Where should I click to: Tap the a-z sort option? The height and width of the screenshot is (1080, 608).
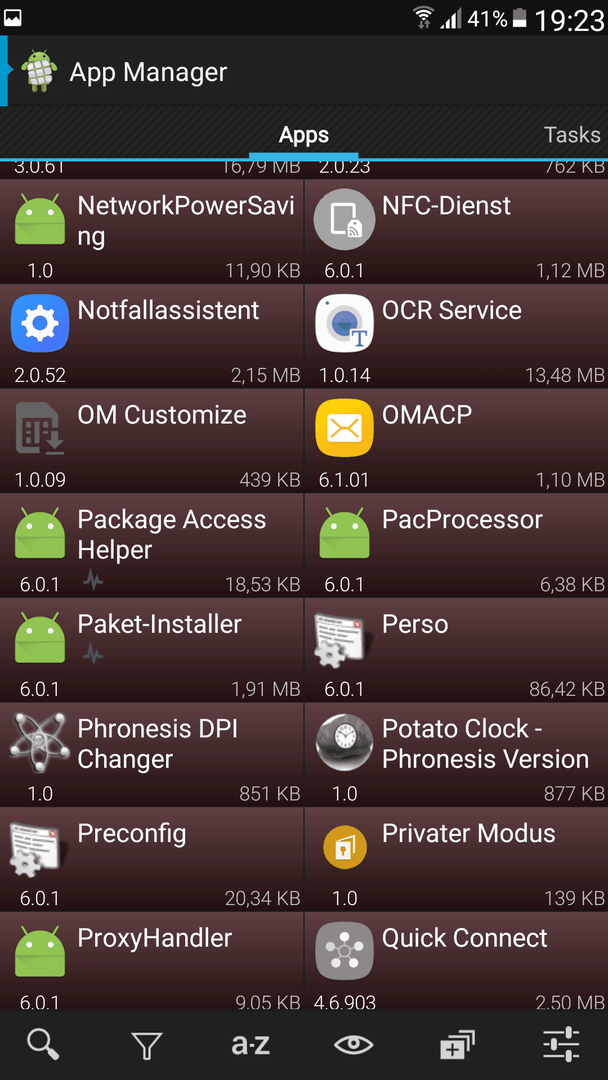tap(250, 1046)
